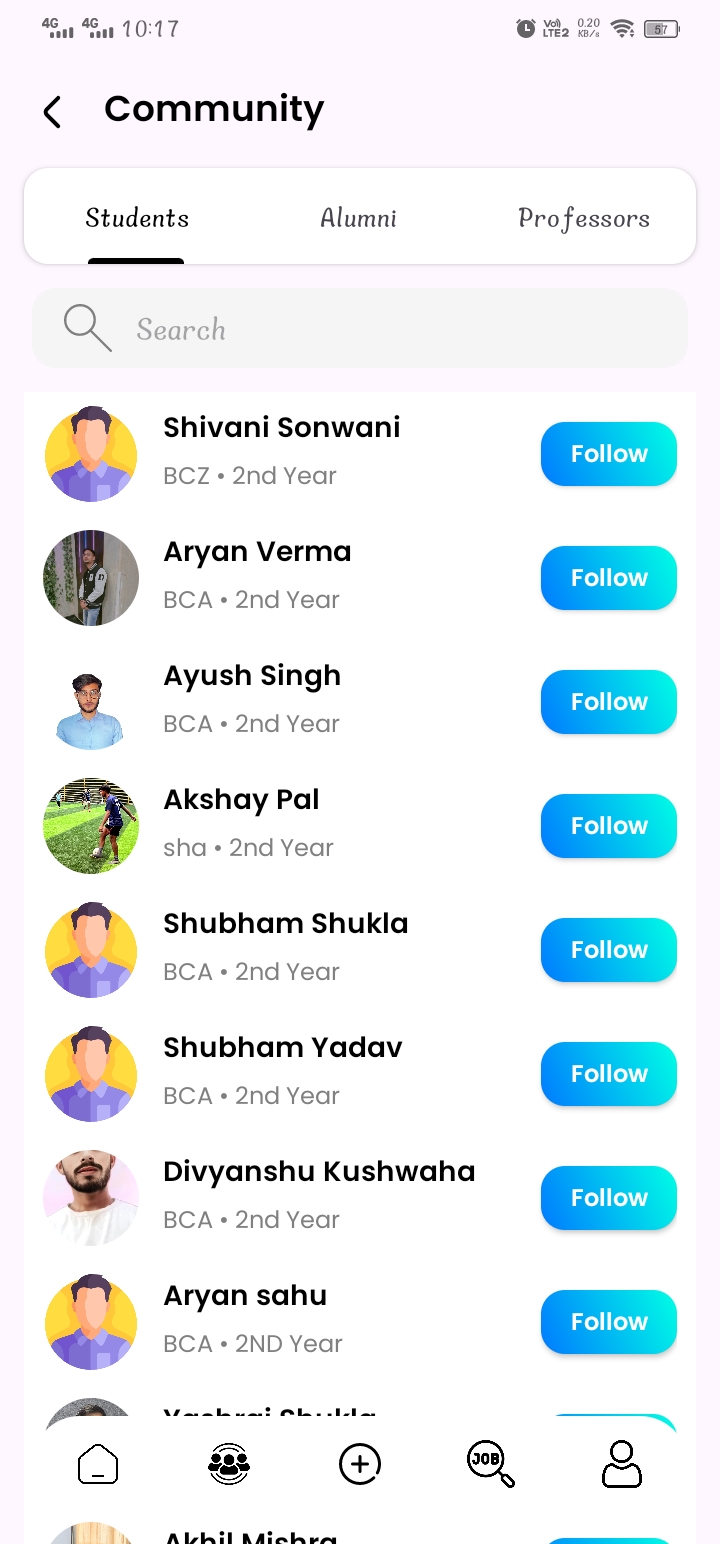Tap the plus icon to create a post
This screenshot has width=720, height=1544.
click(x=360, y=1465)
